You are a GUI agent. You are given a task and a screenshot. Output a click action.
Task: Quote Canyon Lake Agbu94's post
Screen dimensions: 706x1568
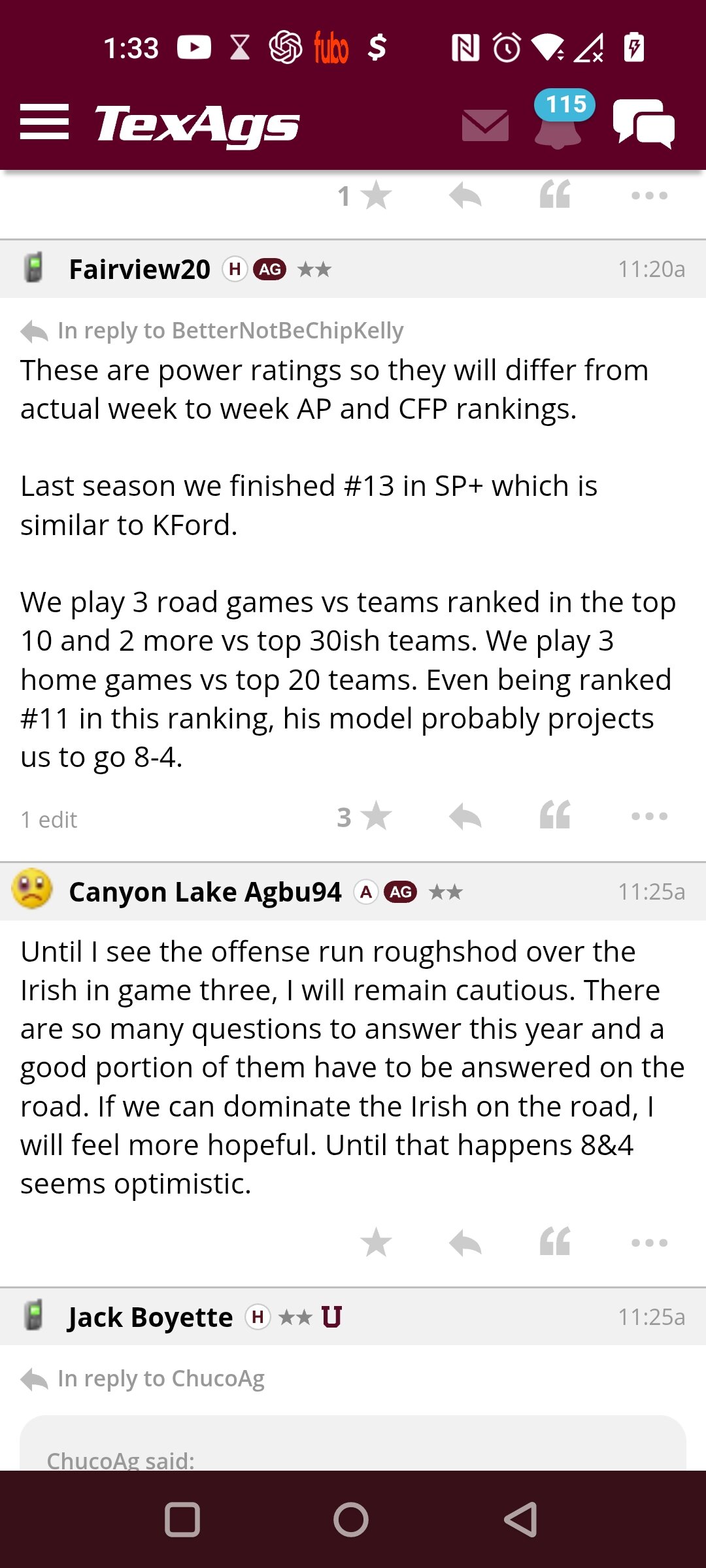click(555, 1241)
